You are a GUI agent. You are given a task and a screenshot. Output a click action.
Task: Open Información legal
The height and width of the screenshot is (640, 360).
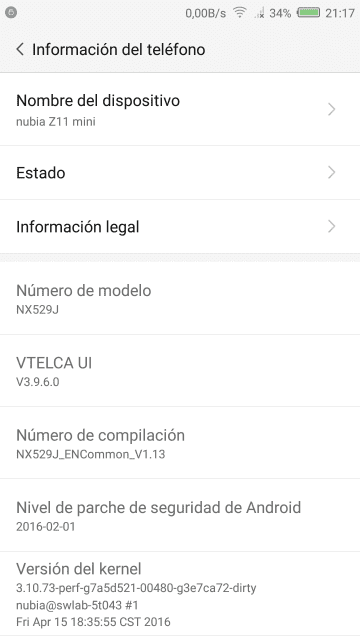(x=180, y=227)
